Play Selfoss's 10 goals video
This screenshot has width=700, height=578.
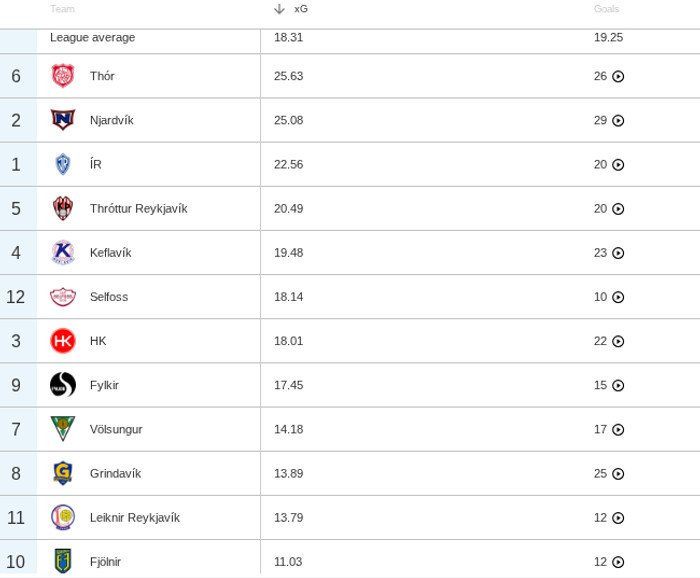coord(618,297)
